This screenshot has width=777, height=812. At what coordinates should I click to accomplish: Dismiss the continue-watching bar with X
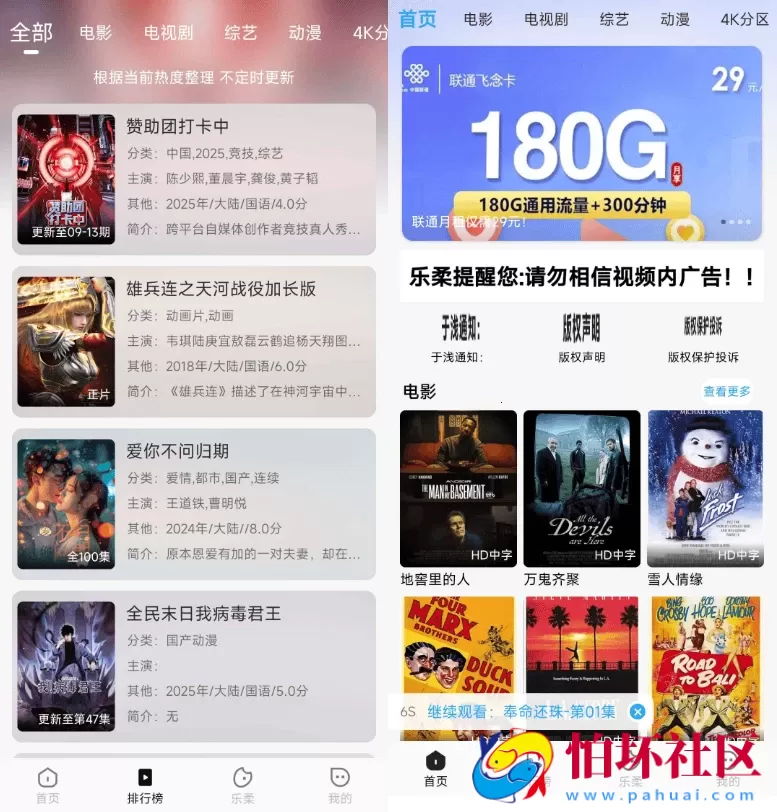coord(637,712)
